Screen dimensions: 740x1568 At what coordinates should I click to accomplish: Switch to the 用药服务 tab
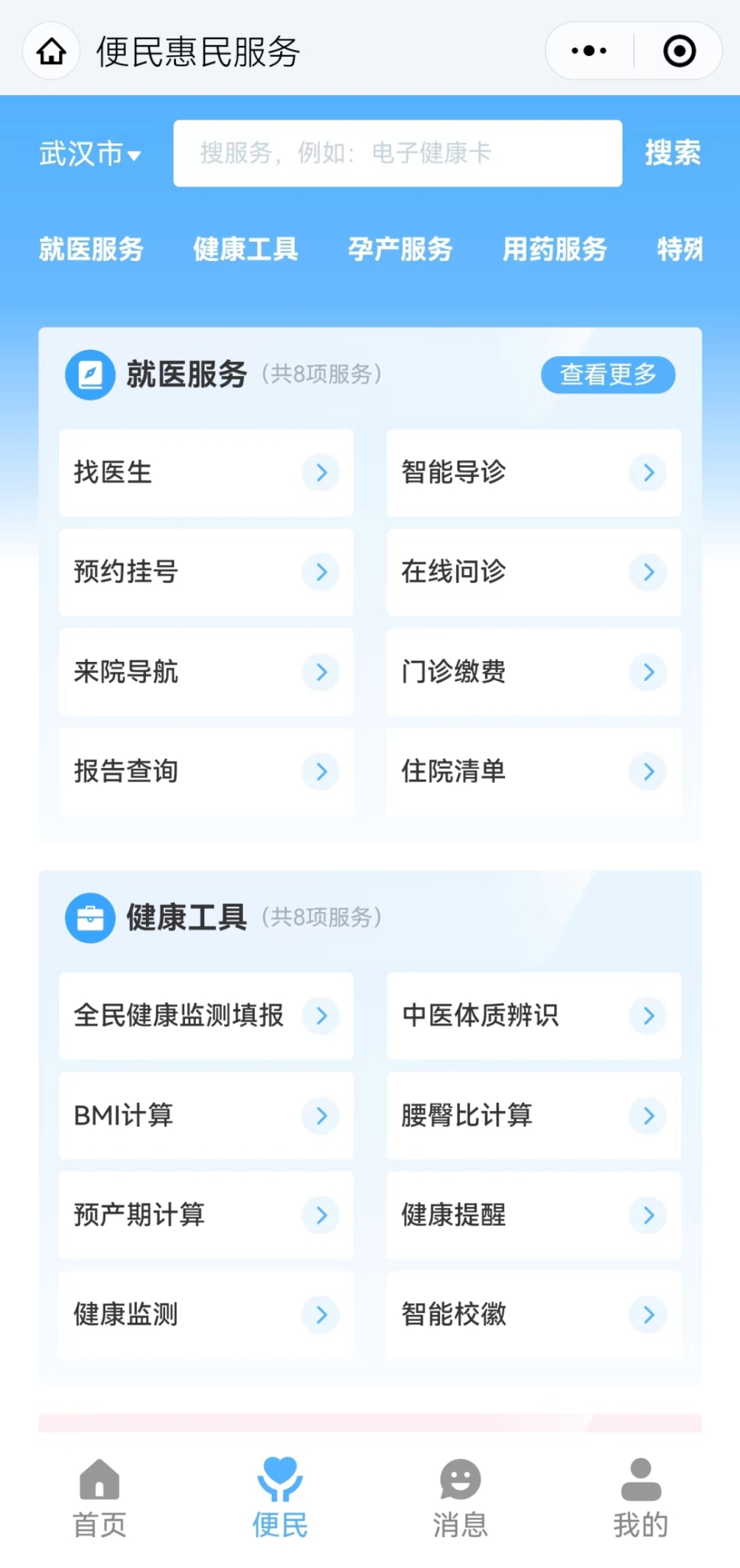point(554,249)
